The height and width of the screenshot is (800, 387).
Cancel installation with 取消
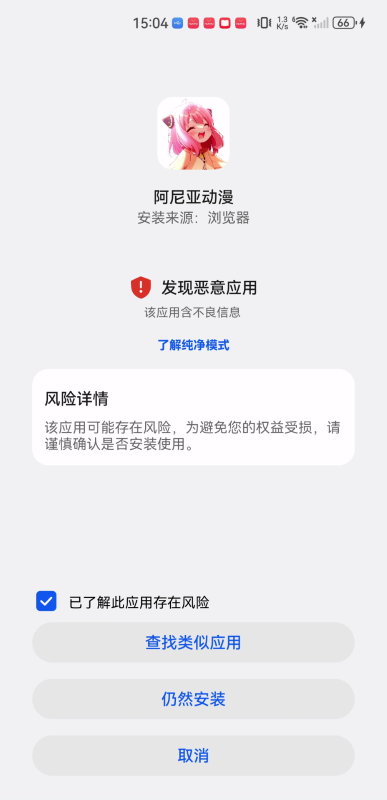(193, 756)
